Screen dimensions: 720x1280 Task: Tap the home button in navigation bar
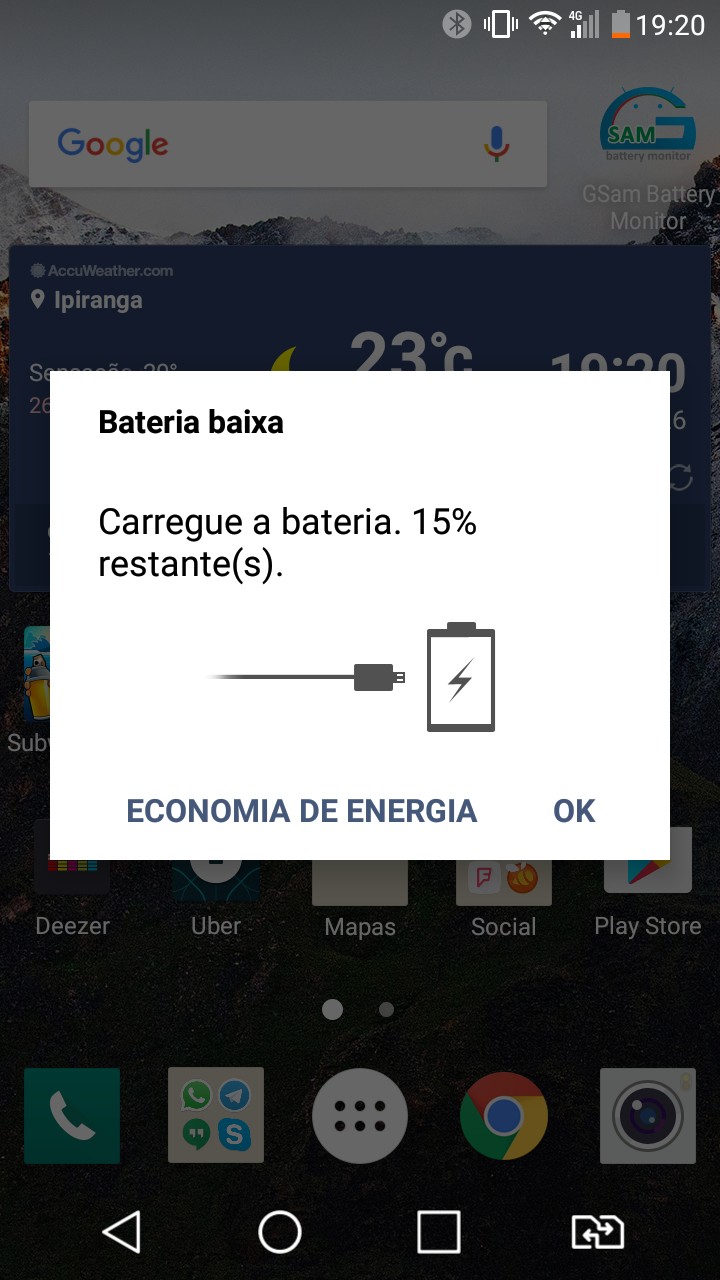click(280, 1232)
